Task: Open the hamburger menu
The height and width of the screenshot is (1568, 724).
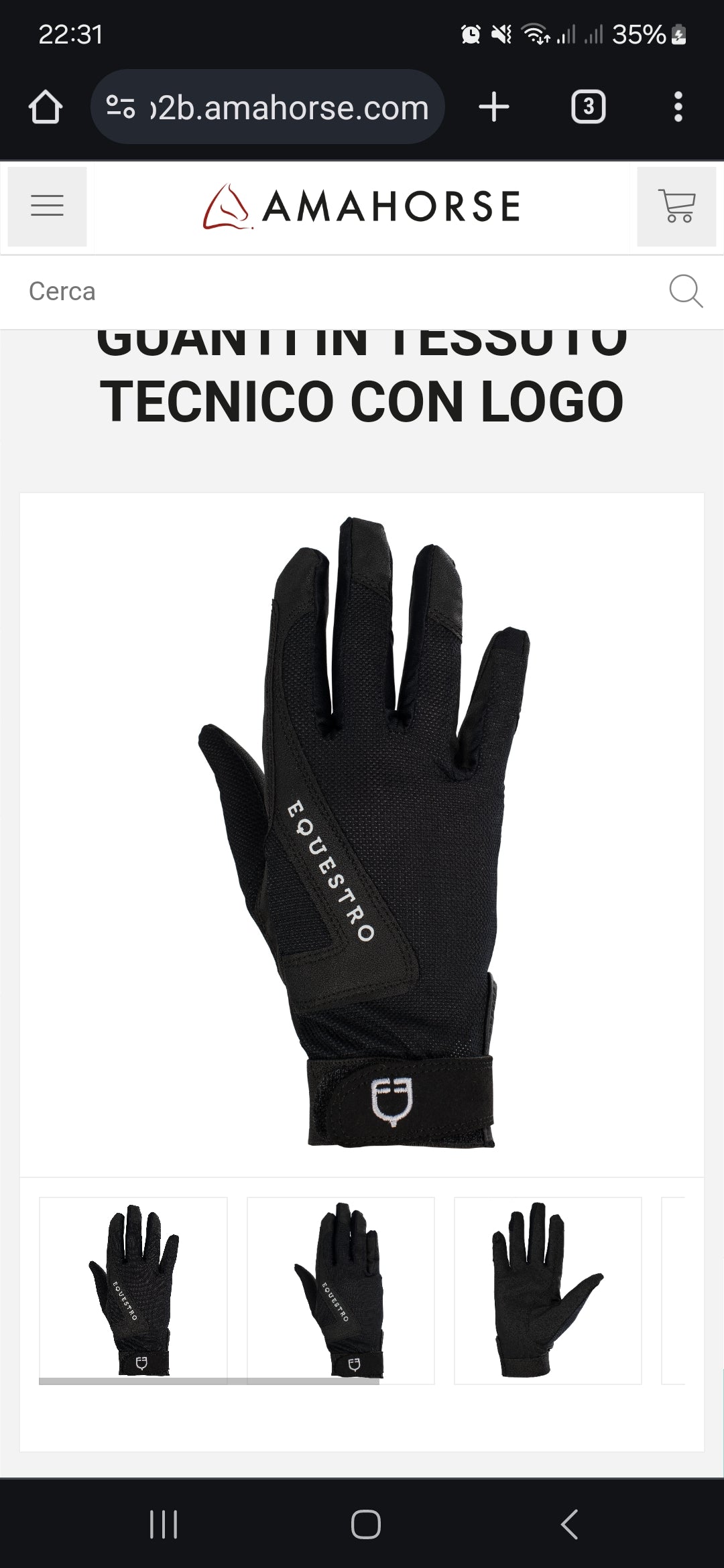Action: pyautogui.click(x=47, y=206)
